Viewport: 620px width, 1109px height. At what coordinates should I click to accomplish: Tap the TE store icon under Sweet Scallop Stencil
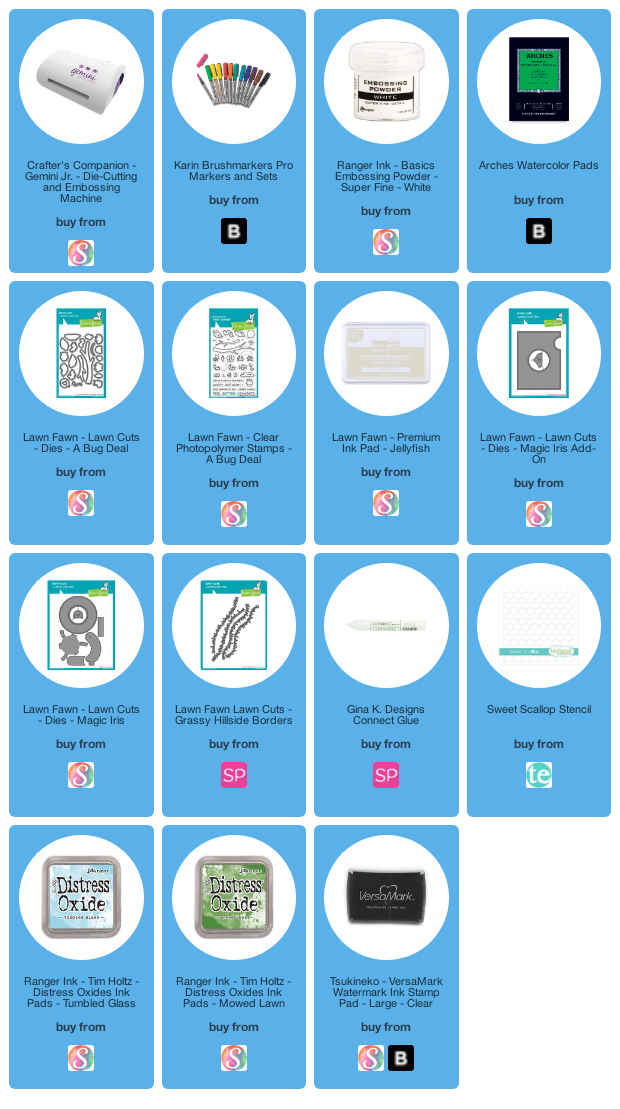(x=539, y=775)
